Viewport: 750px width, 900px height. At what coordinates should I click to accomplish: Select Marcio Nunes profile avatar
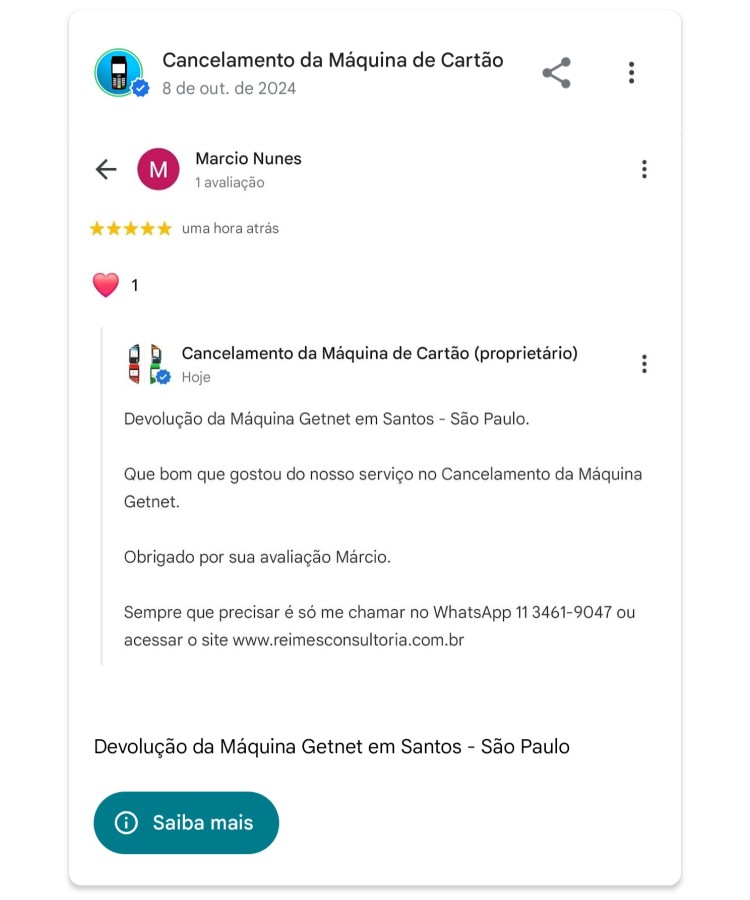coord(158,169)
